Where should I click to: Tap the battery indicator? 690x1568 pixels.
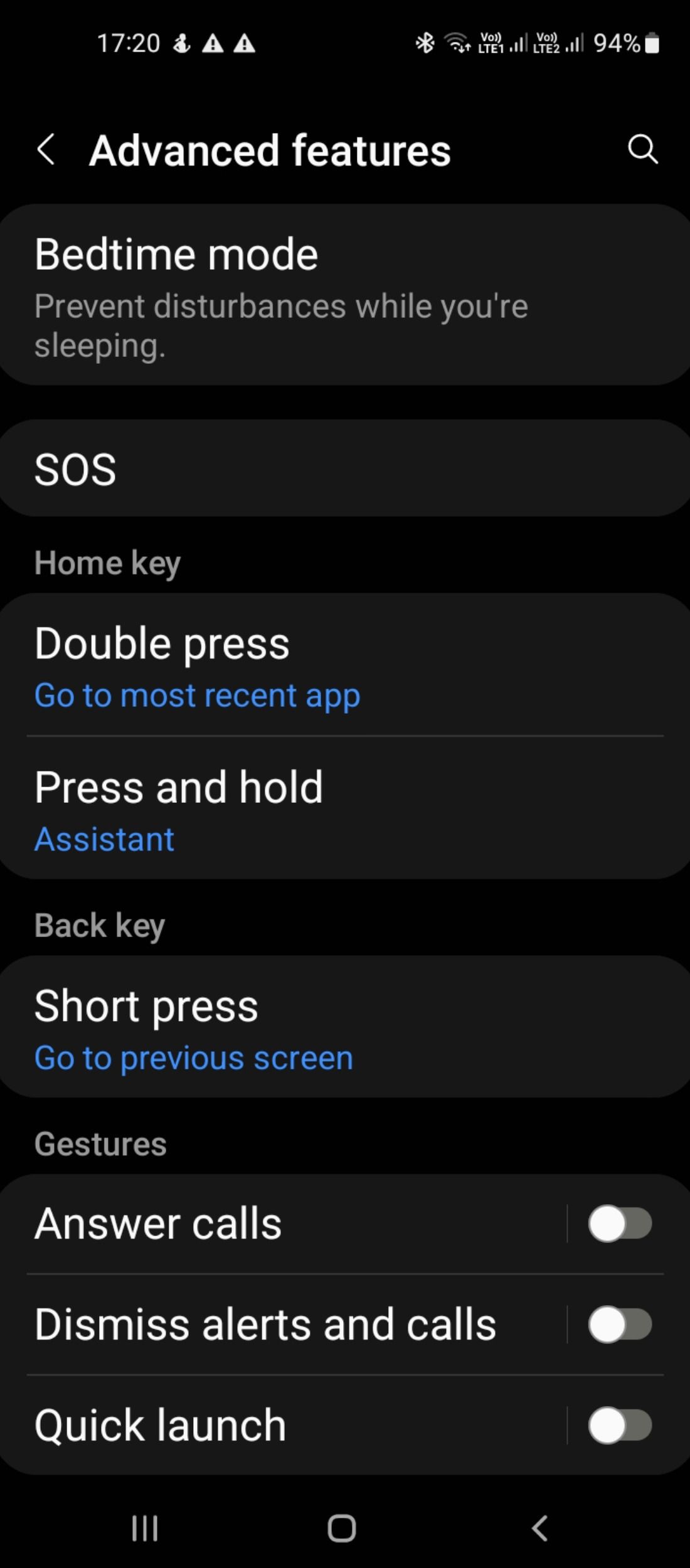click(x=651, y=43)
